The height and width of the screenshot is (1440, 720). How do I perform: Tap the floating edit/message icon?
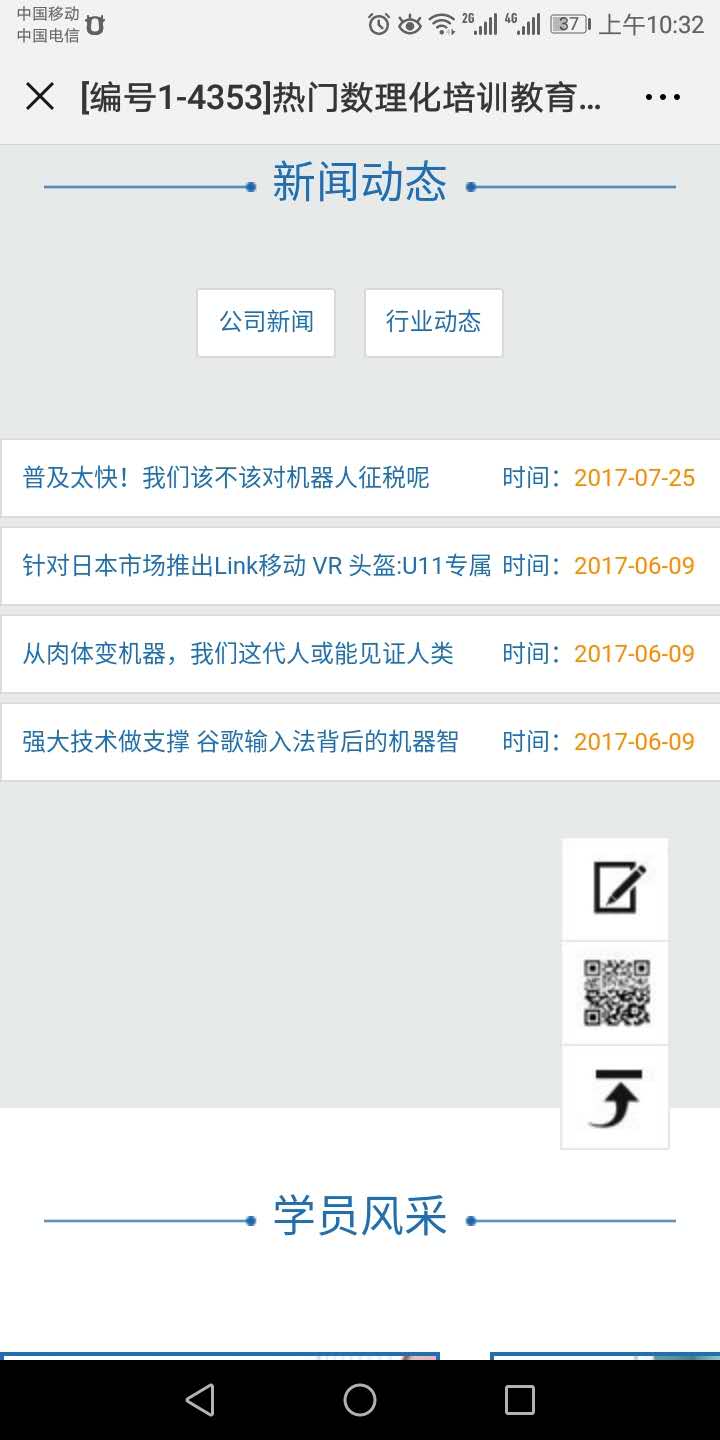point(615,889)
